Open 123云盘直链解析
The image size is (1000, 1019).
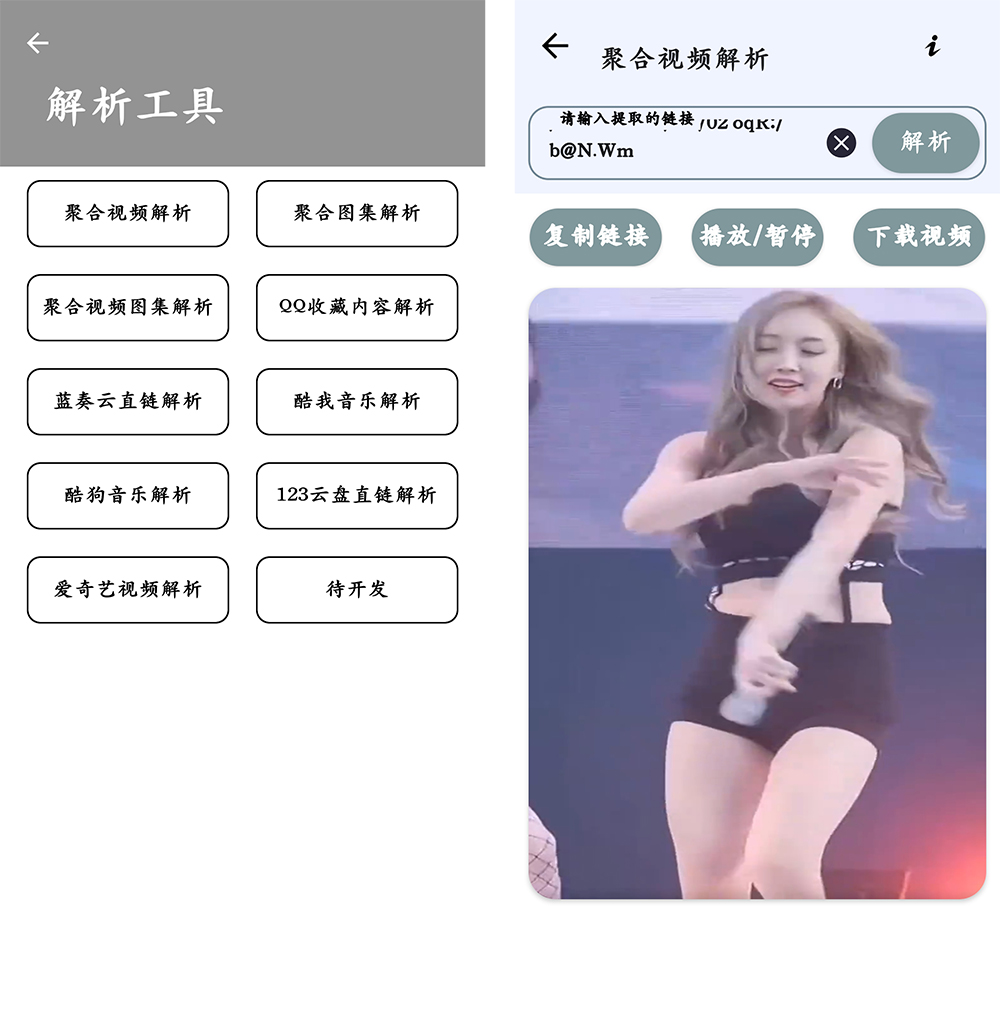[x=357, y=495]
